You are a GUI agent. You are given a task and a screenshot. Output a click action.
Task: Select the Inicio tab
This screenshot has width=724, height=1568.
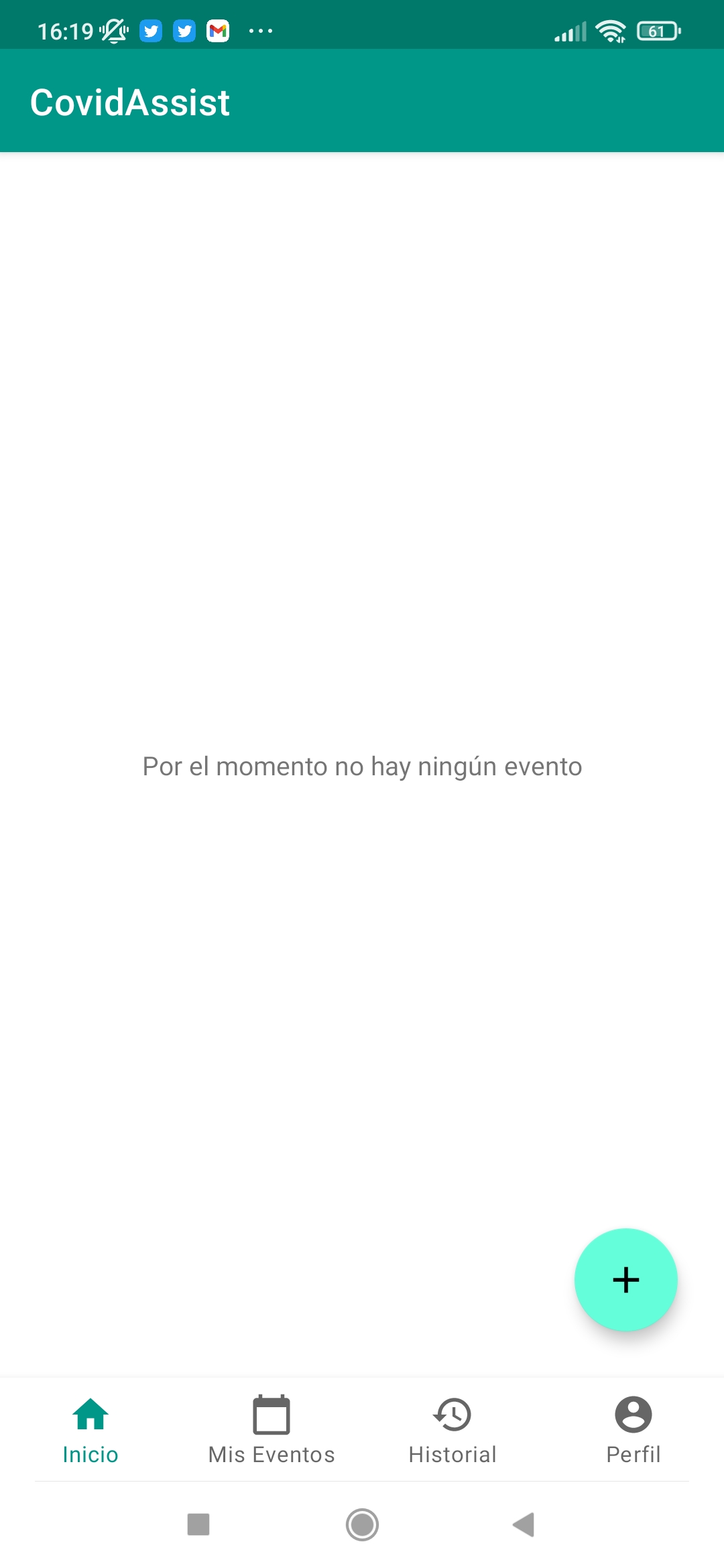pos(90,1430)
